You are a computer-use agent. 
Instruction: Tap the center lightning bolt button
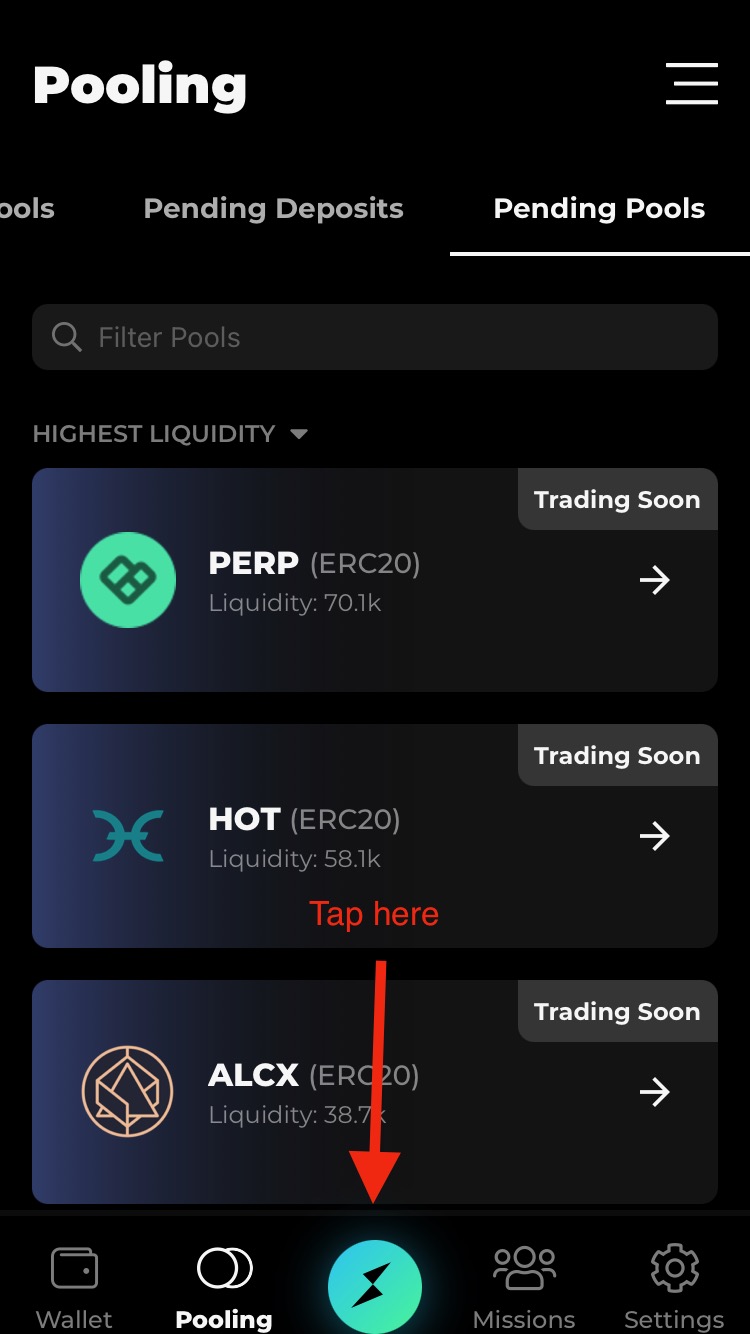pos(375,1287)
